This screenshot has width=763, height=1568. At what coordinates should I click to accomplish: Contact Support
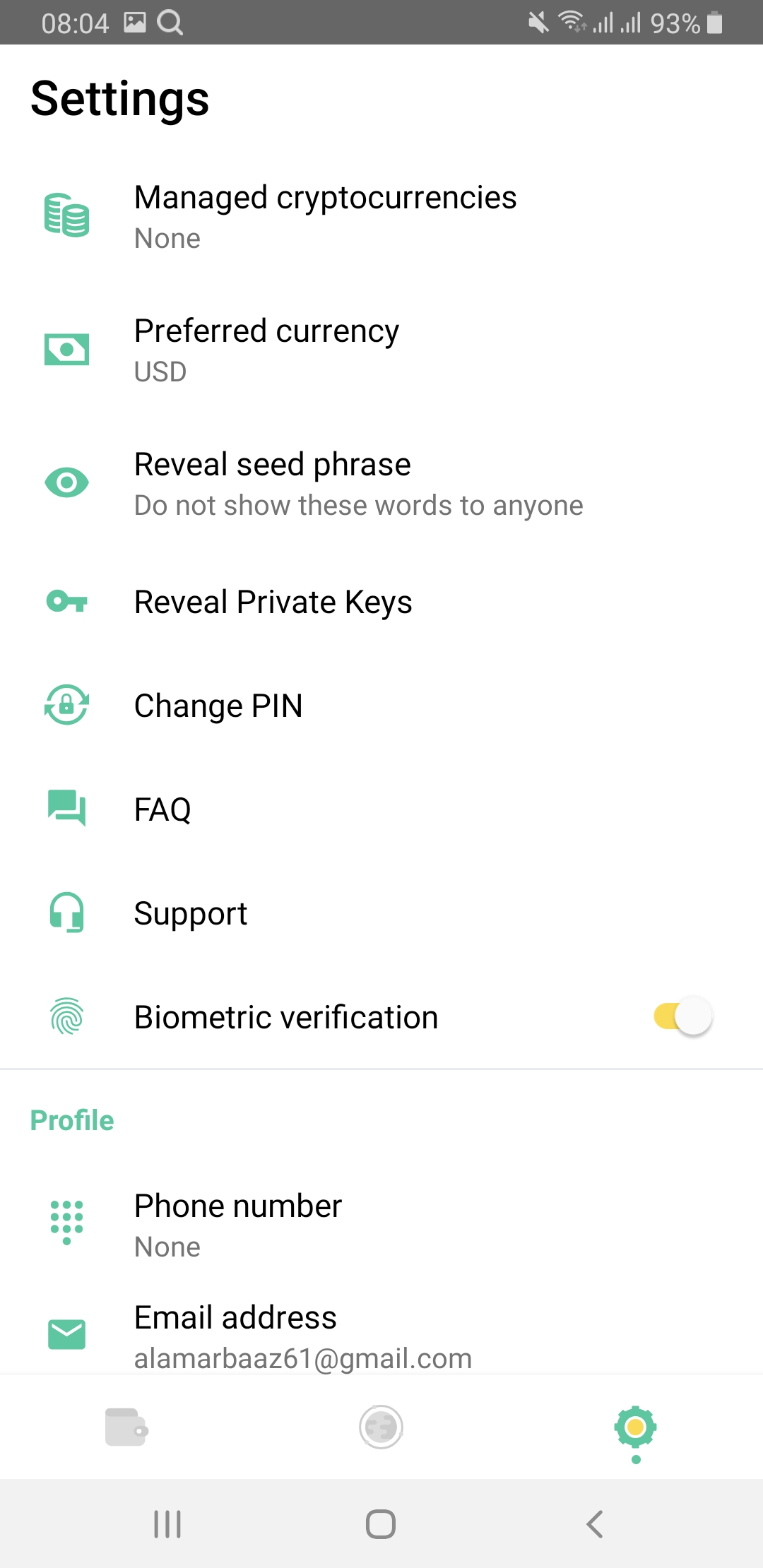[191, 914]
